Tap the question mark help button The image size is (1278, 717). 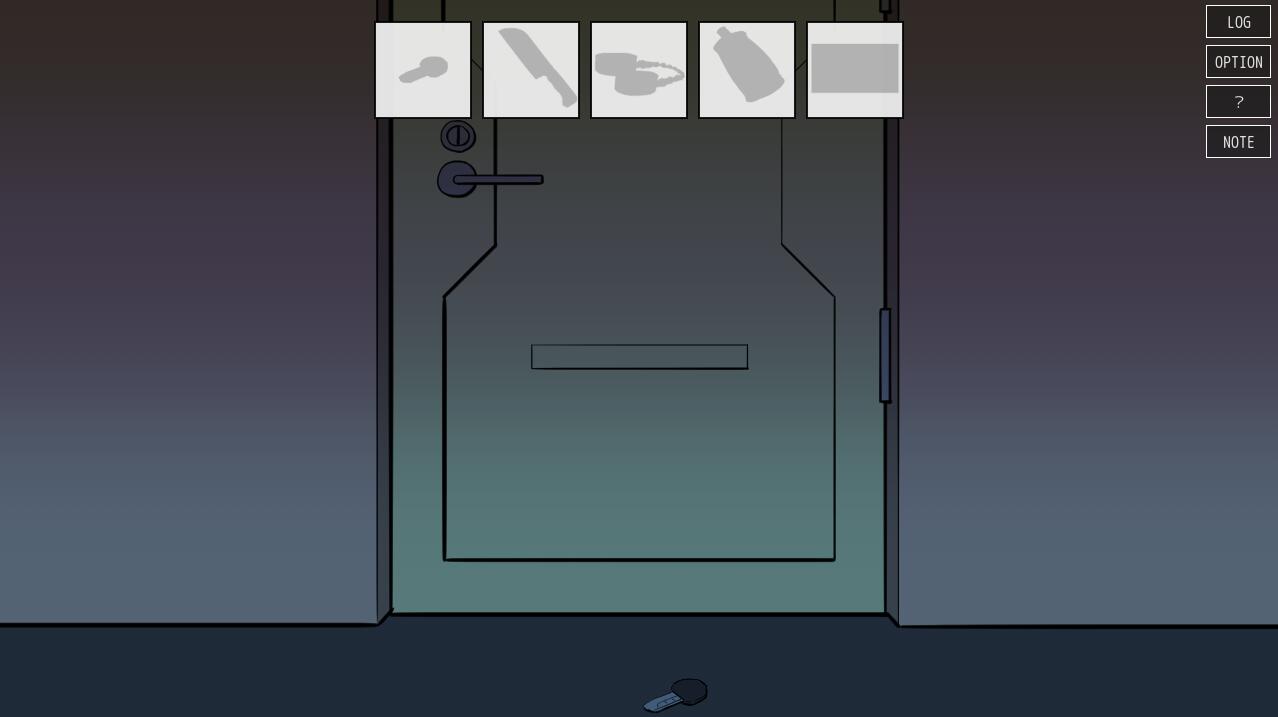pyautogui.click(x=1238, y=102)
